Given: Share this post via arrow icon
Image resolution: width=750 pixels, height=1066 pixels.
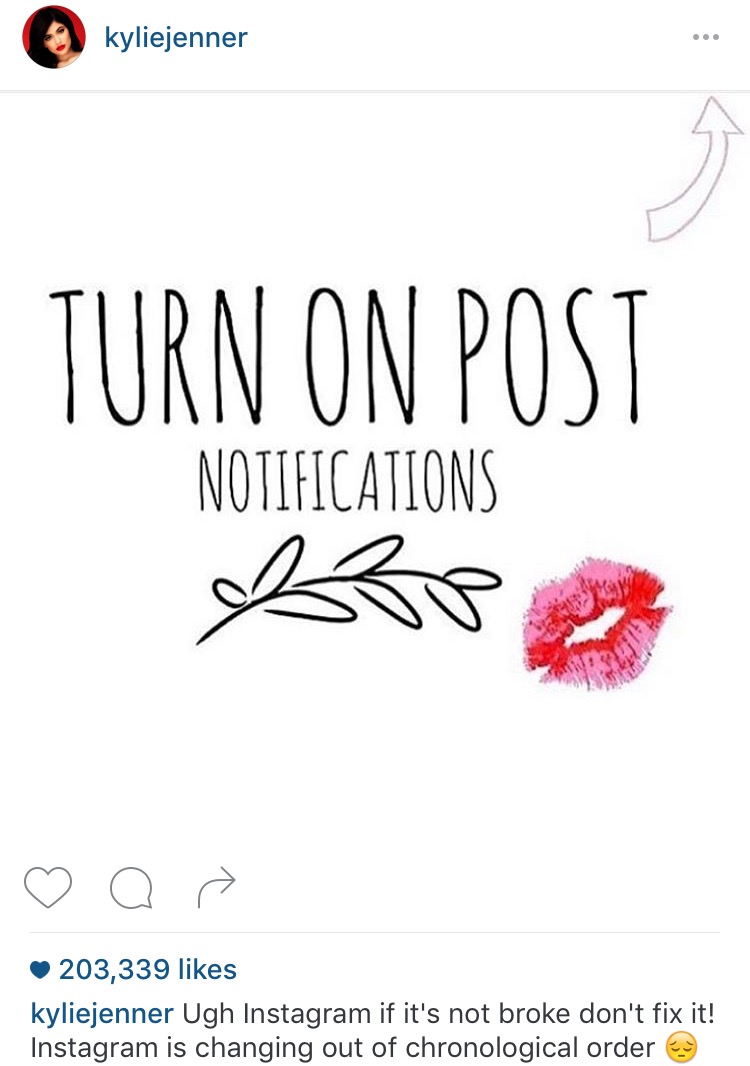Looking at the screenshot, I should [x=216, y=887].
